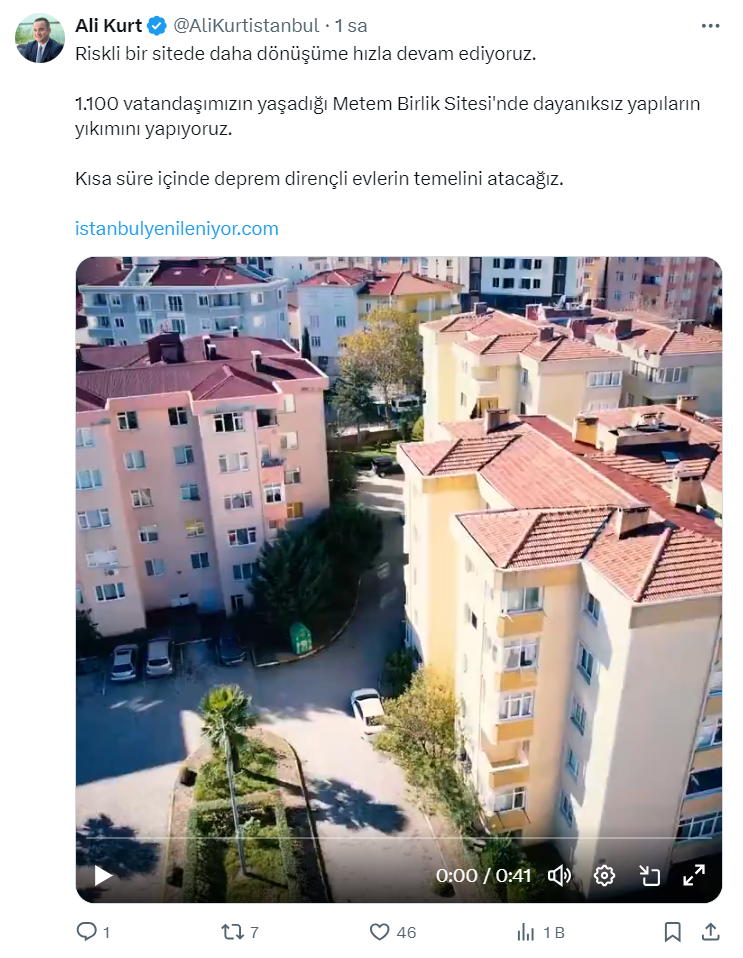Image resolution: width=743 pixels, height=958 pixels.
Task: View the post's analytics
Action: click(x=527, y=932)
